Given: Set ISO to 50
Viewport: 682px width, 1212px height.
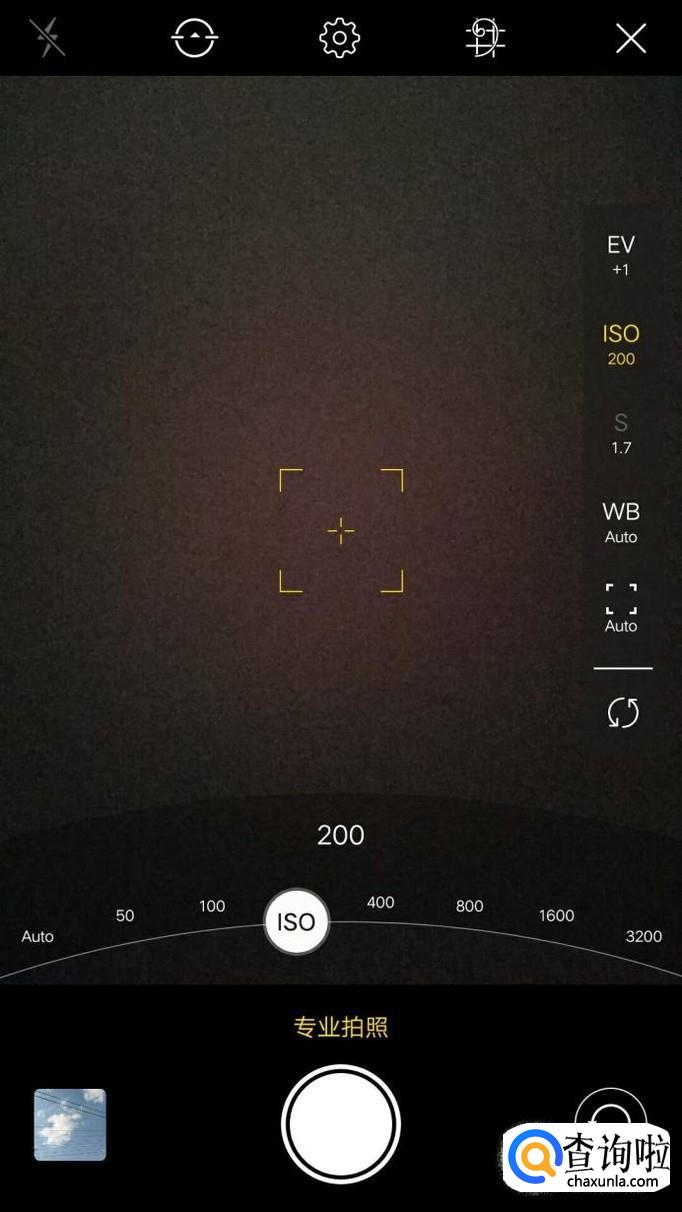Looking at the screenshot, I should tap(125, 915).
